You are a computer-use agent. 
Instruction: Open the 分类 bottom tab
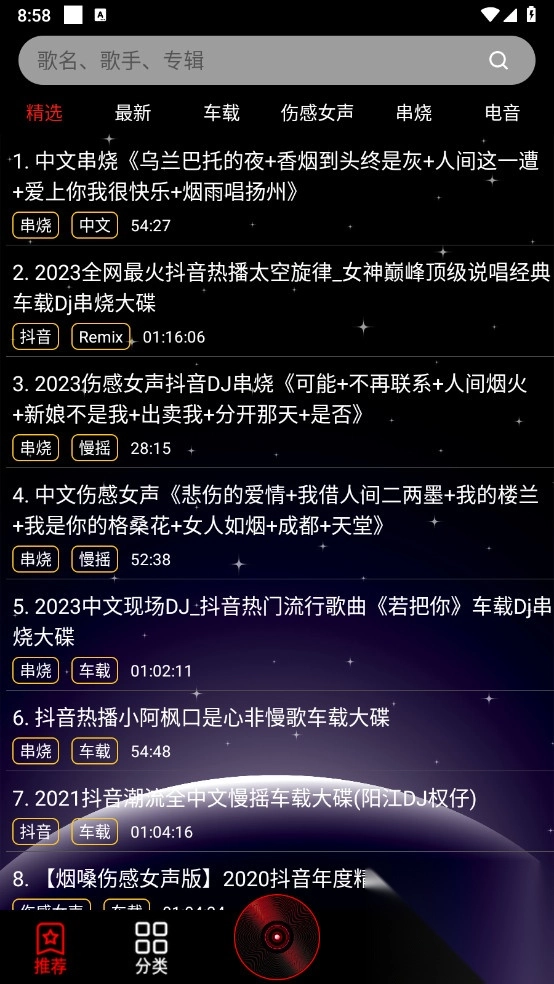151,947
